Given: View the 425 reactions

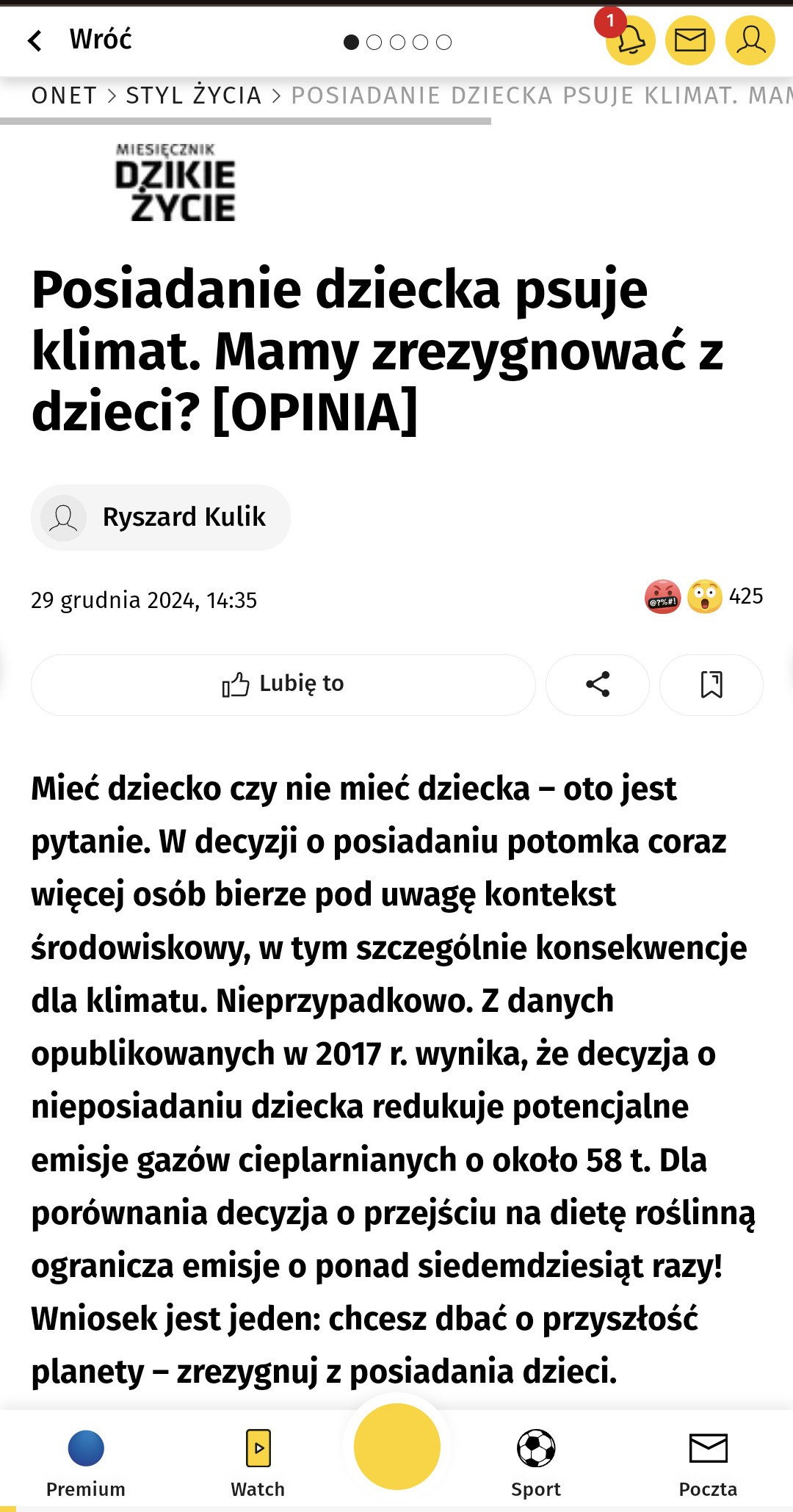Looking at the screenshot, I should [x=704, y=596].
